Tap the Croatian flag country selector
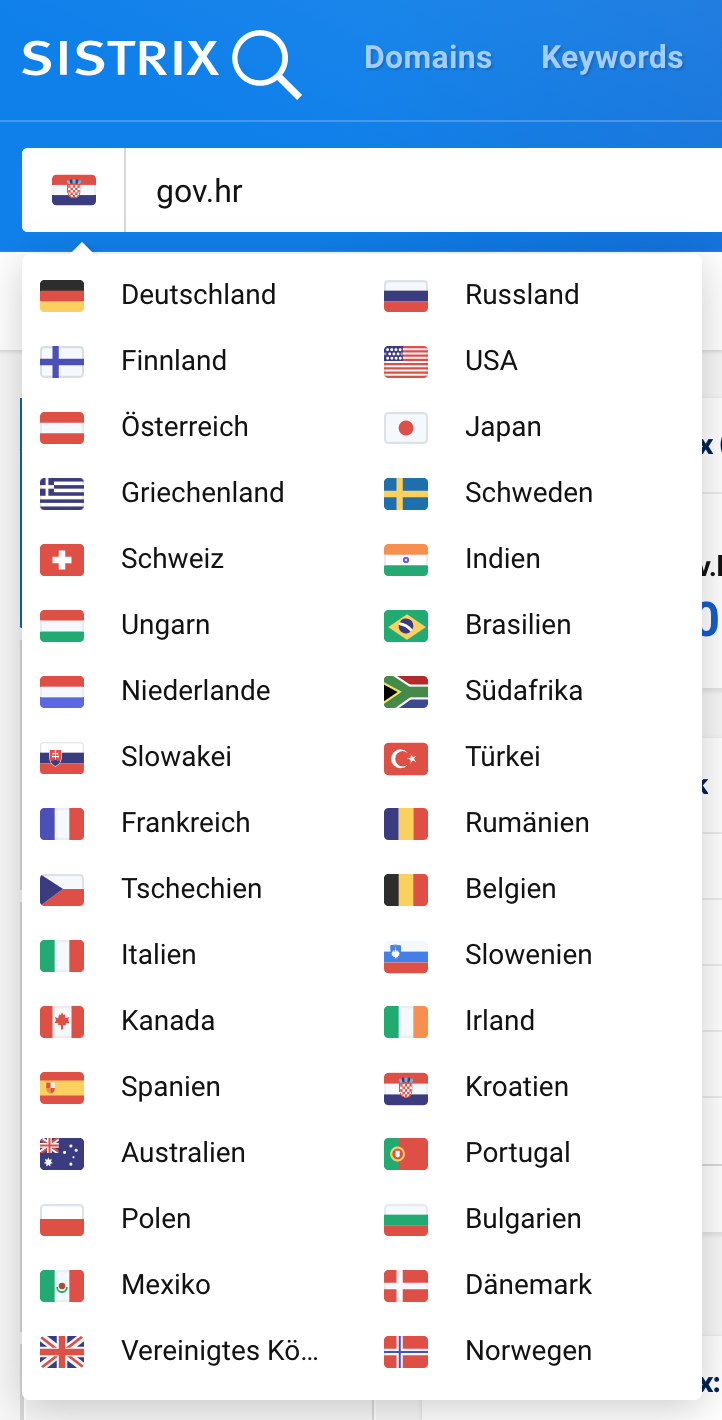The image size is (722, 1420). [74, 191]
